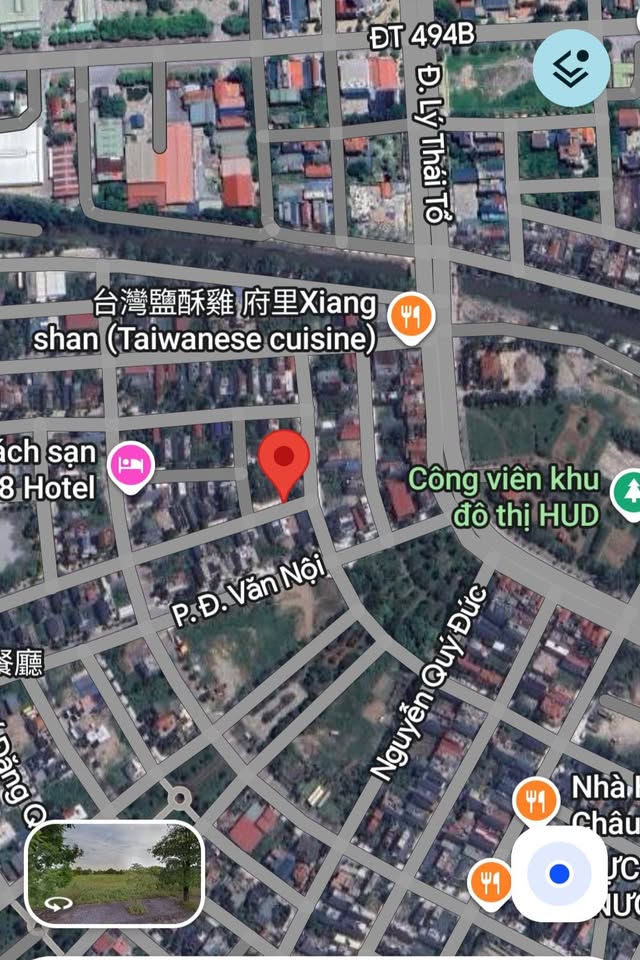Viewport: 640px width, 960px height.
Task: Open the 8 Hotel lodging marker
Action: [131, 464]
